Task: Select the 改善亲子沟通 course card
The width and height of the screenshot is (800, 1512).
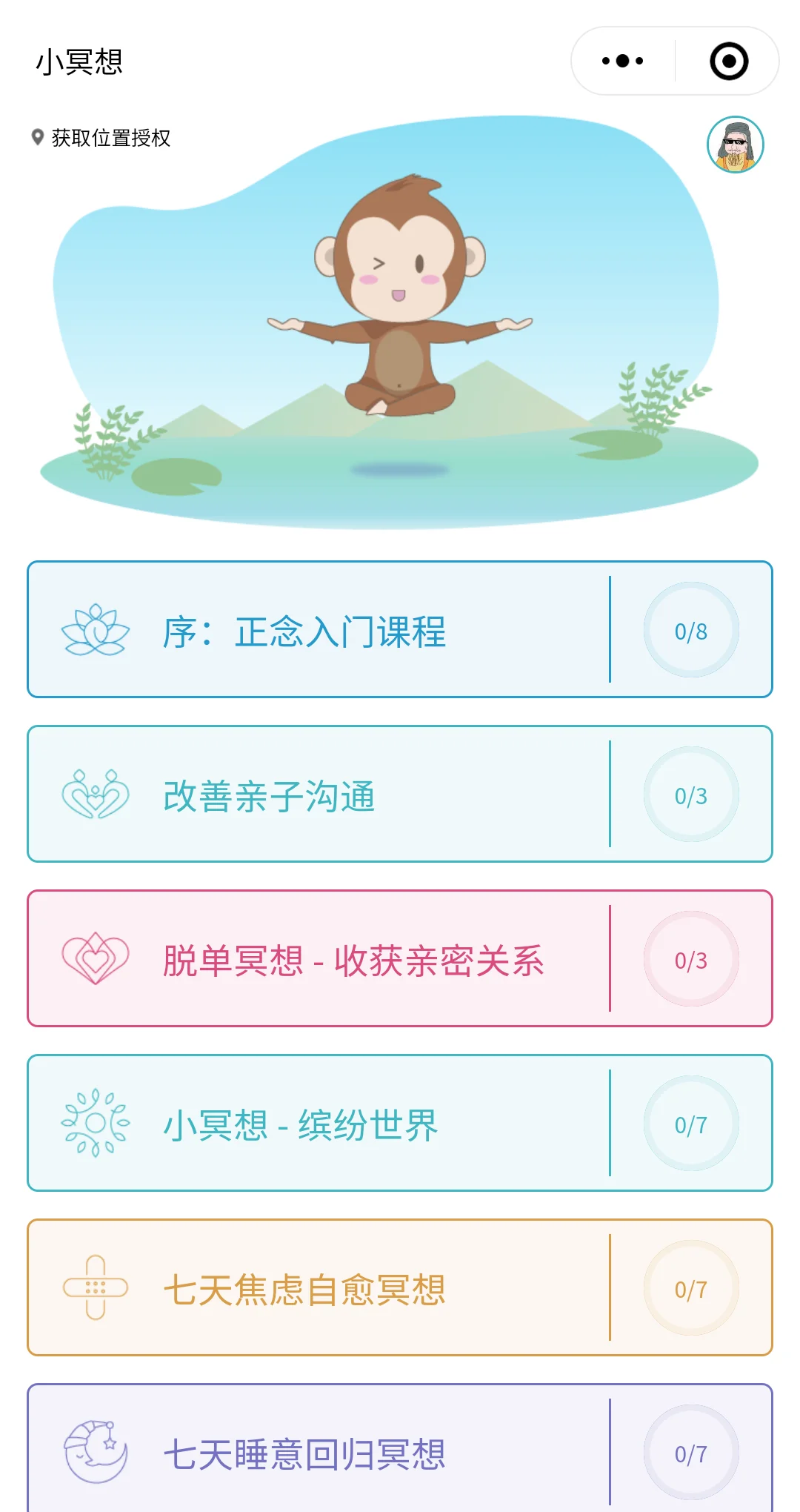Action: (x=400, y=795)
